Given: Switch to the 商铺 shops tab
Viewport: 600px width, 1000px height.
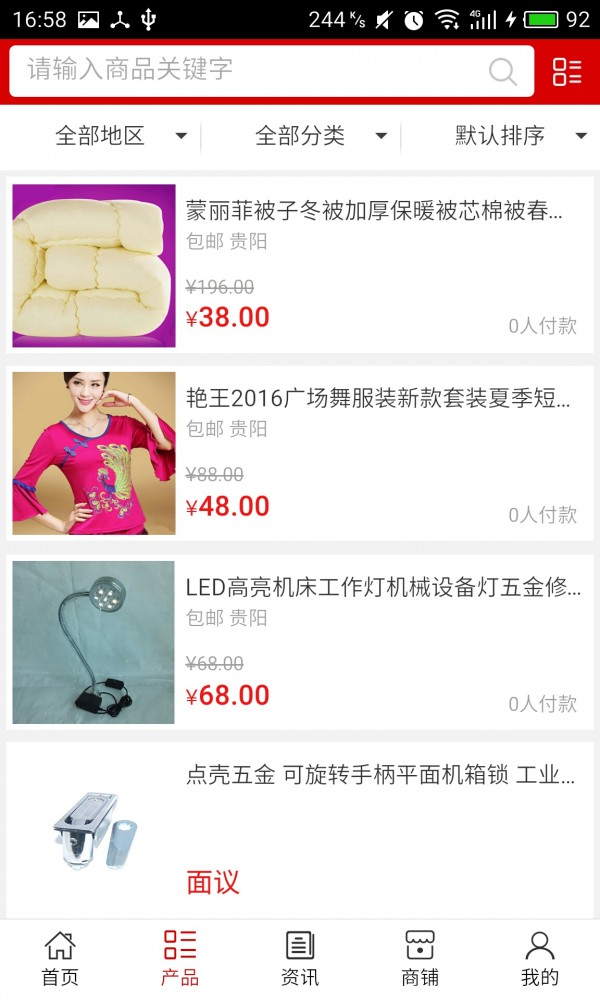Looking at the screenshot, I should (x=420, y=958).
